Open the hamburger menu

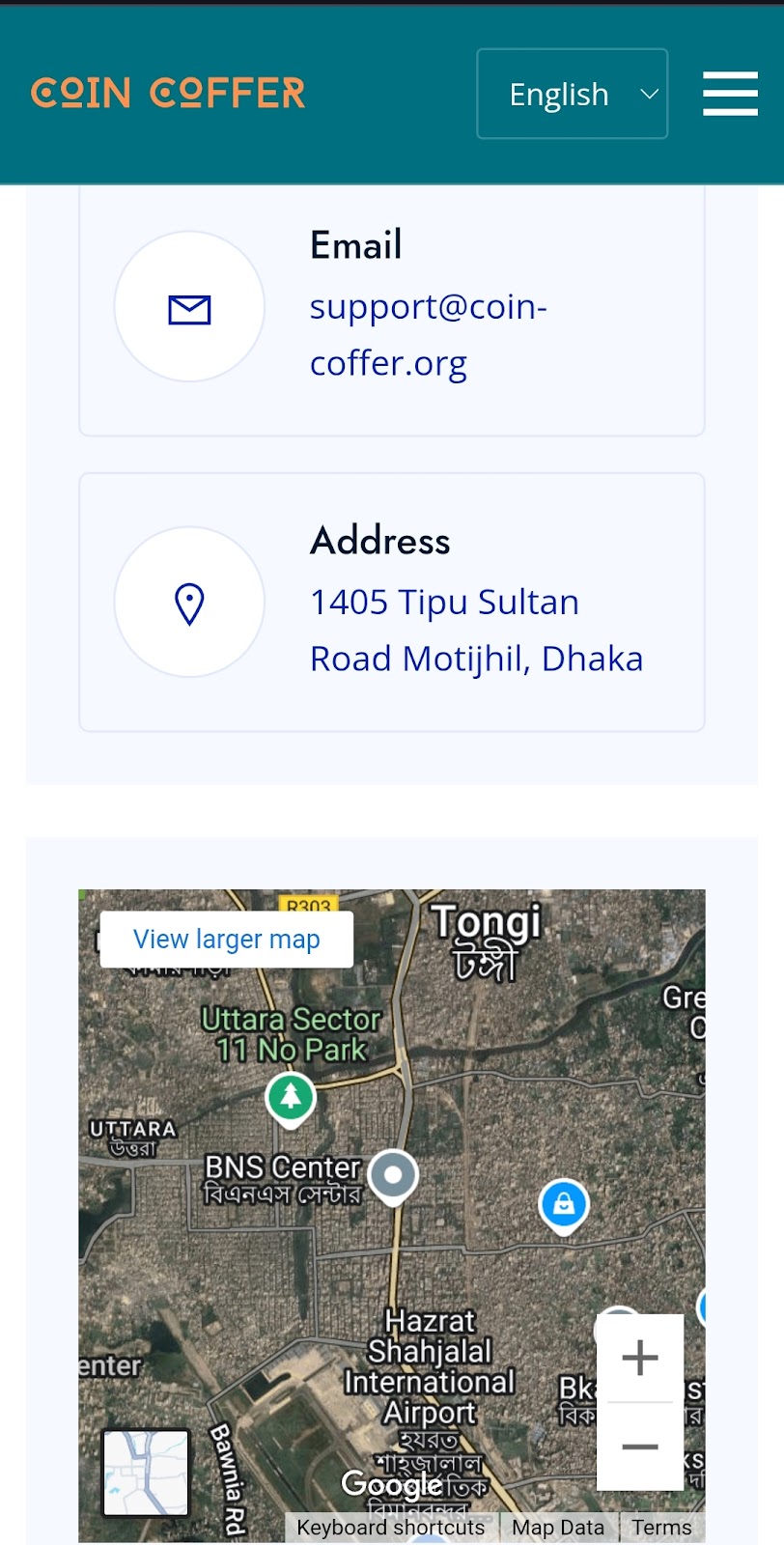(730, 94)
